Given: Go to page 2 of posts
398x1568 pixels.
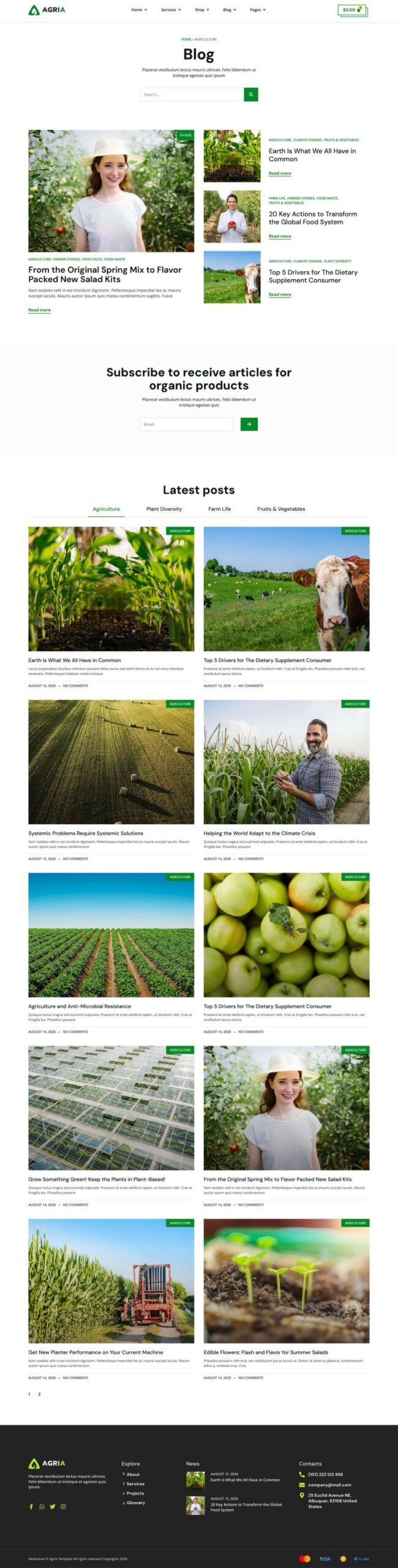Looking at the screenshot, I should tap(39, 1394).
